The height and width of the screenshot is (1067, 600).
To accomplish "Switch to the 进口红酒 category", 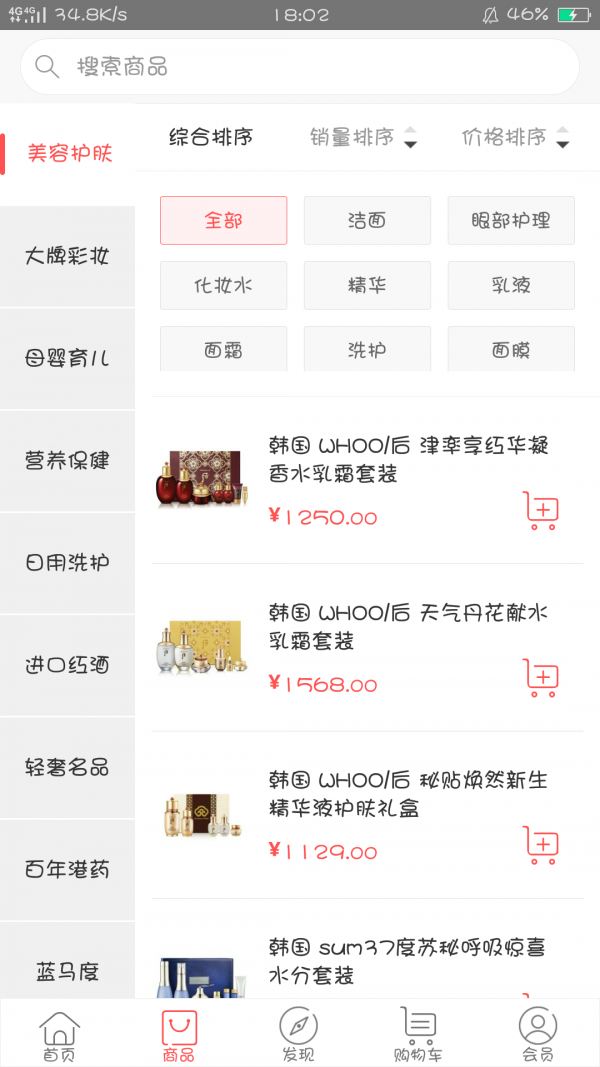I will pyautogui.click(x=67, y=665).
